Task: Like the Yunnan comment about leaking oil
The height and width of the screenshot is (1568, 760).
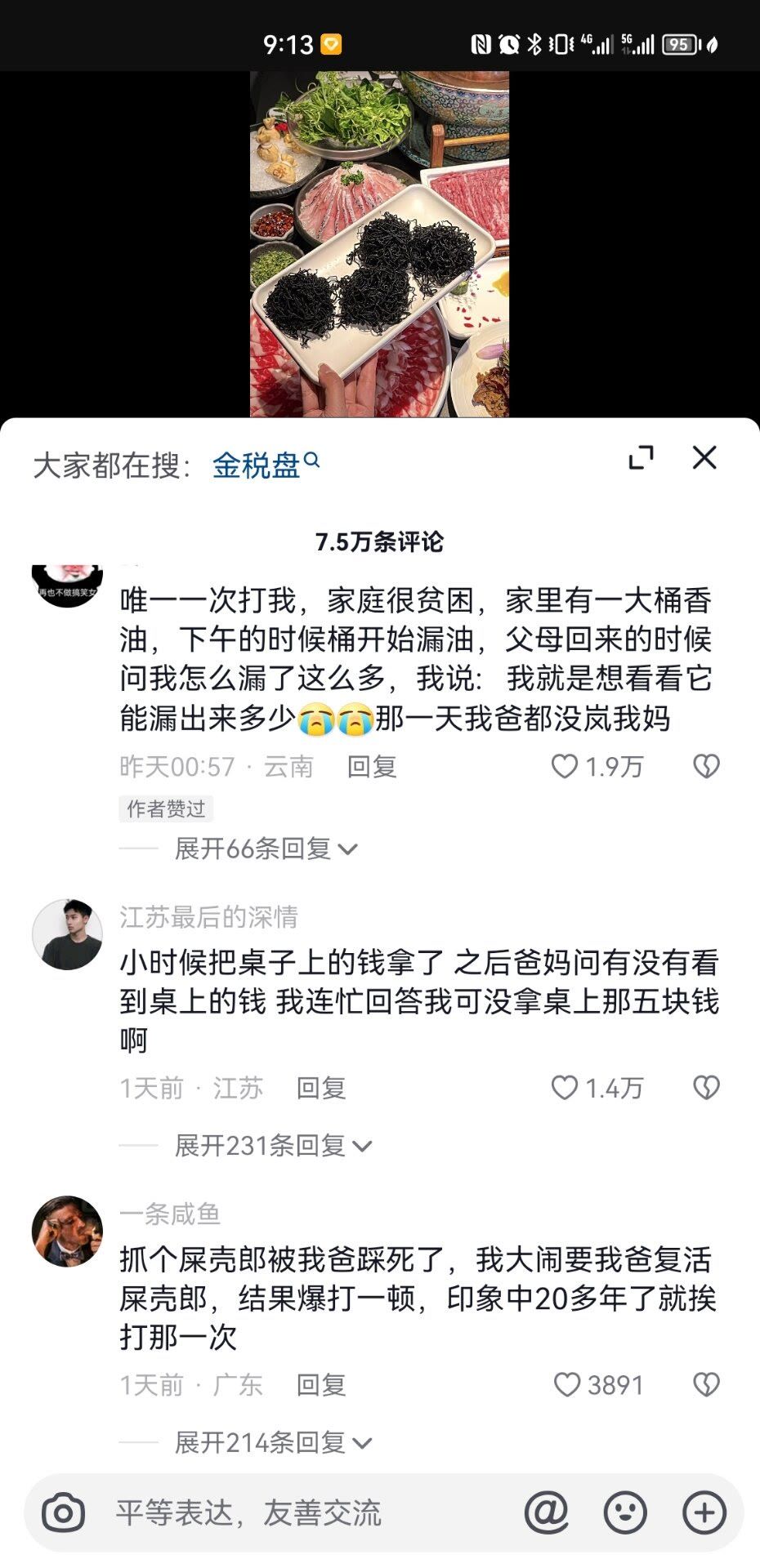Action: 565,766
